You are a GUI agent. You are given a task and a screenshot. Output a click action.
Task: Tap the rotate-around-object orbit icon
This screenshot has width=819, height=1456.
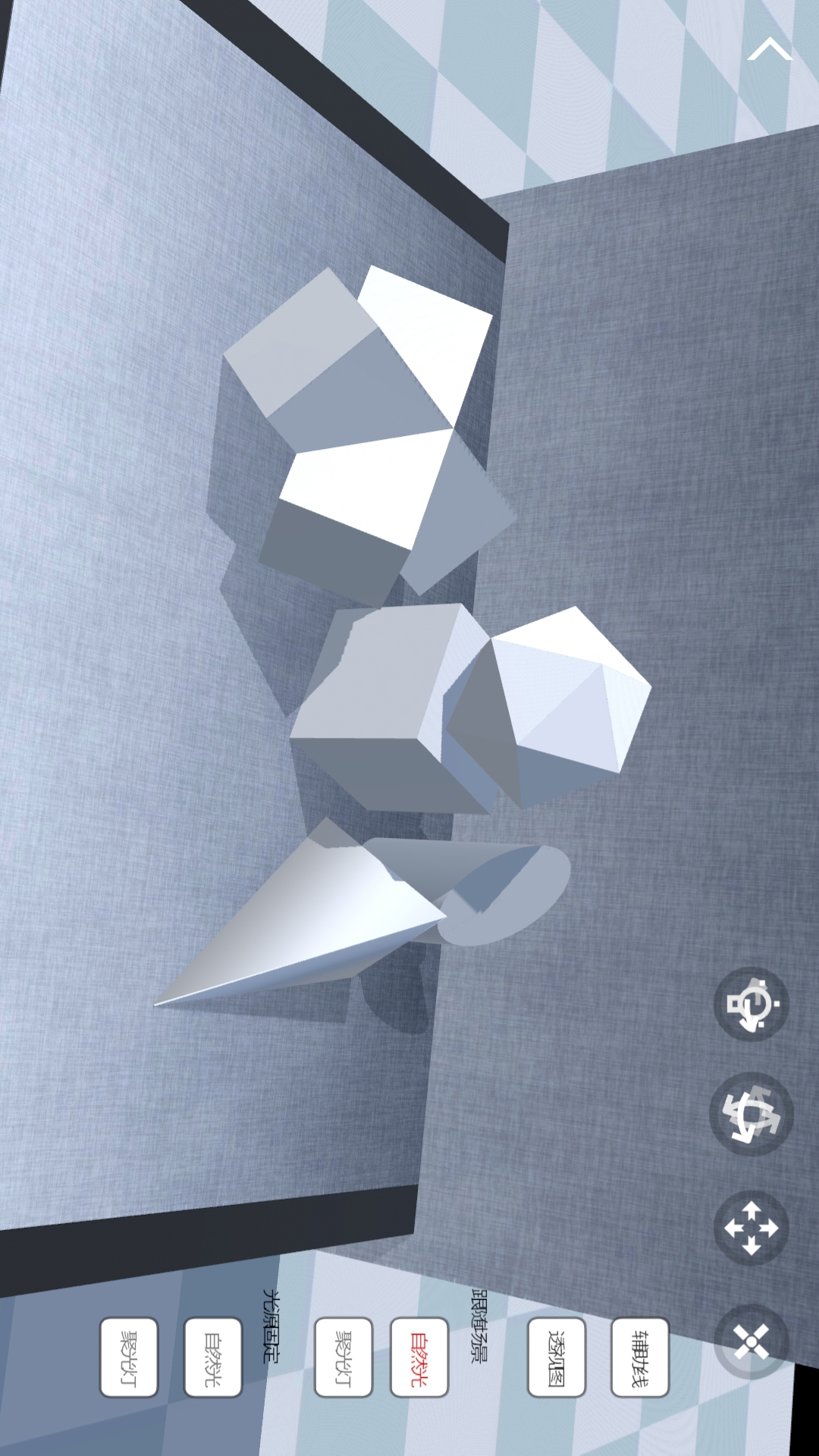[x=752, y=1004]
